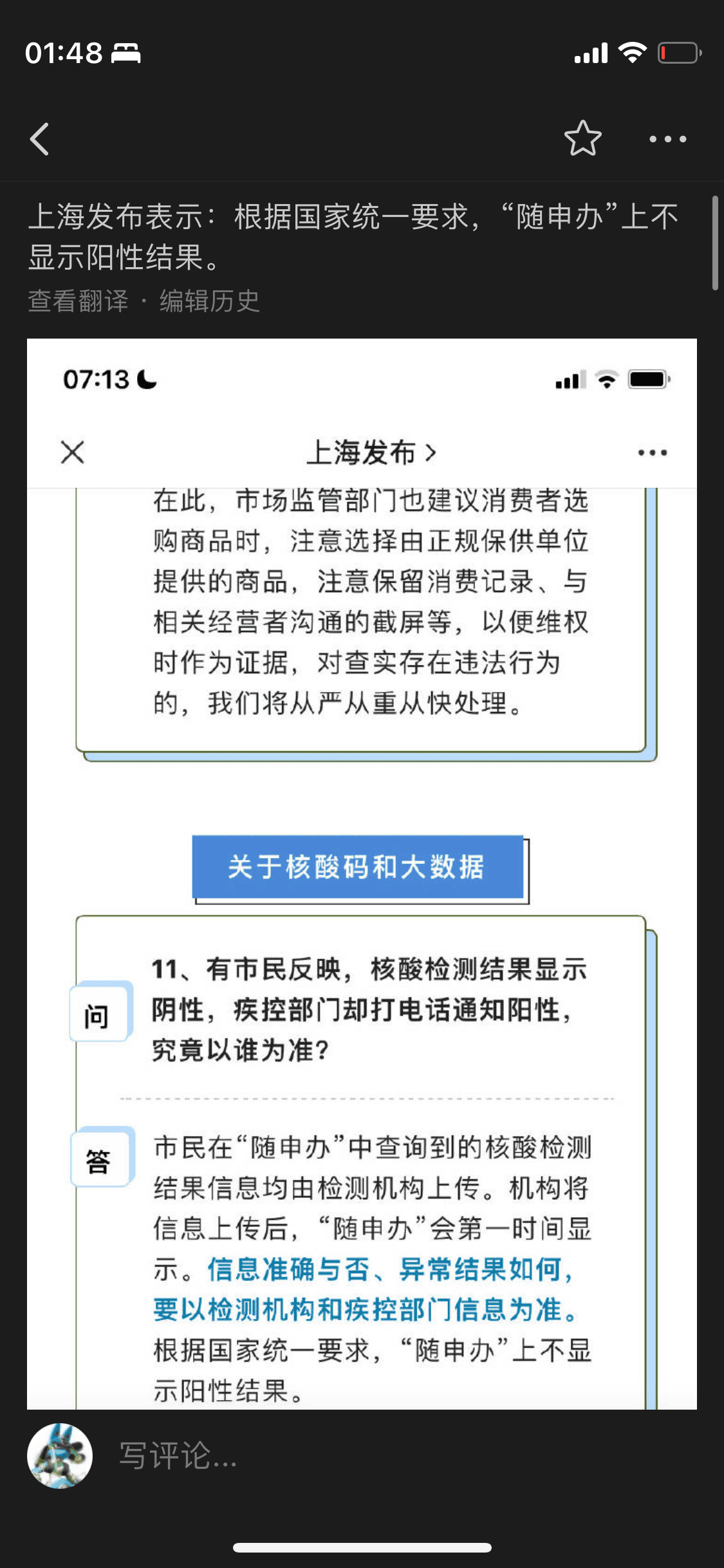
Task: Favorite this post with the star icon
Action: (x=582, y=139)
